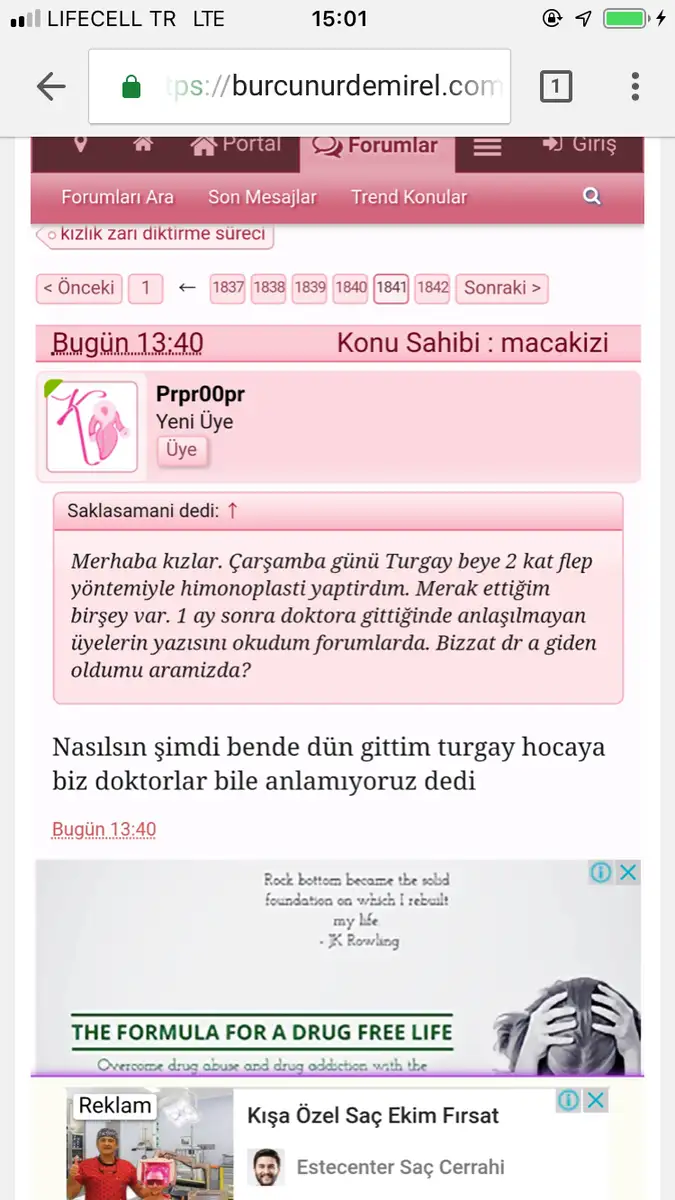
Task: Open the profile of Prpr00pr
Action: click(x=200, y=394)
